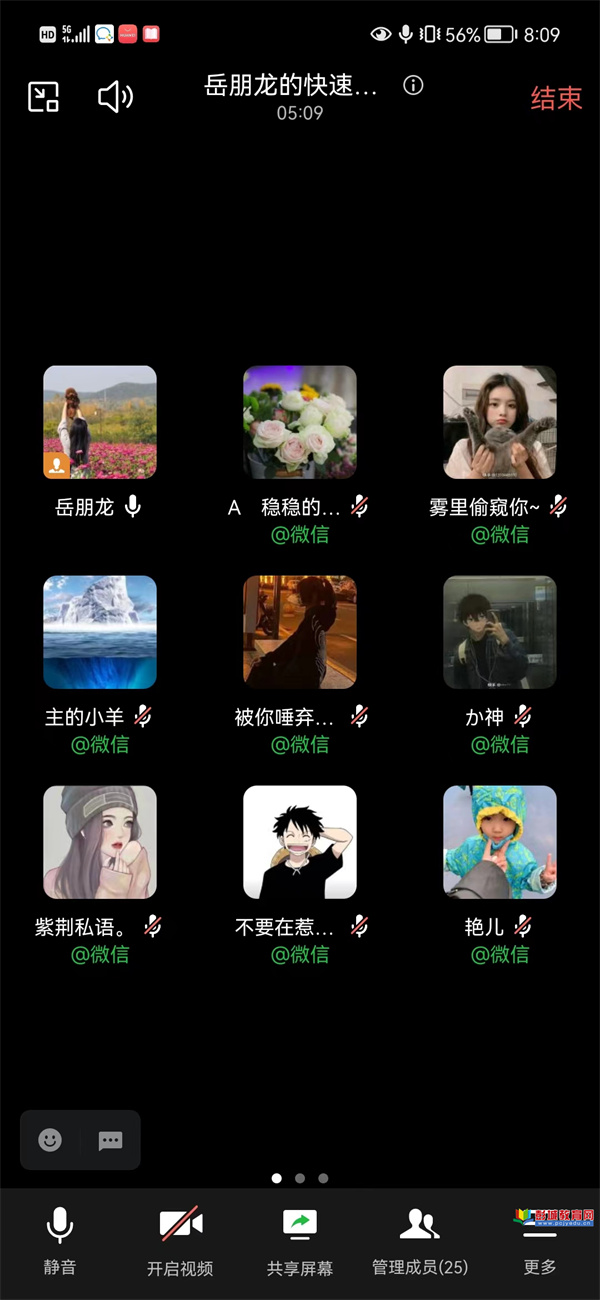
Task: Open 管理成员(25) participants list
Action: [x=420, y=1240]
